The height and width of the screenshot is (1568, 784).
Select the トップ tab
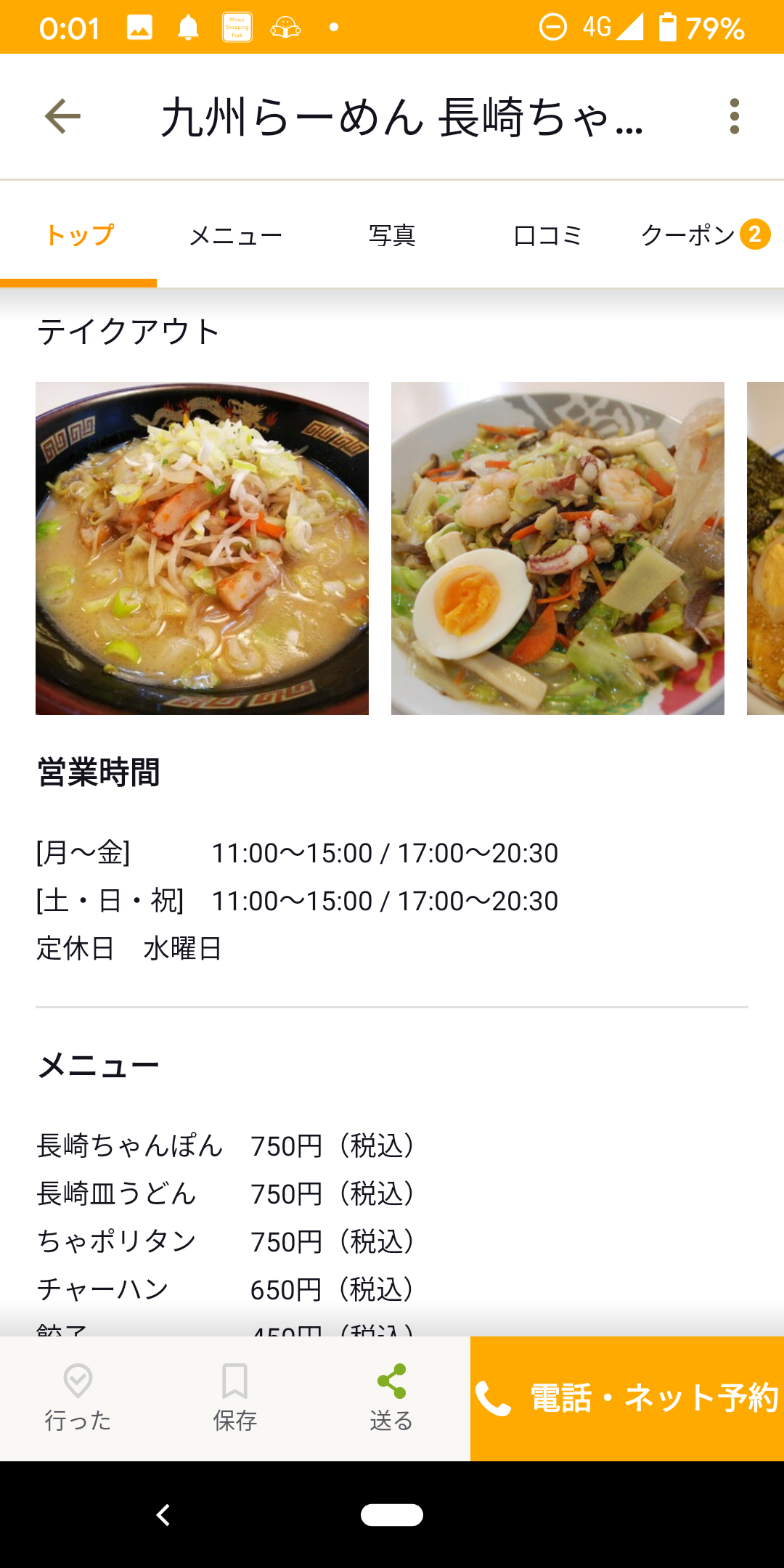[x=78, y=234]
